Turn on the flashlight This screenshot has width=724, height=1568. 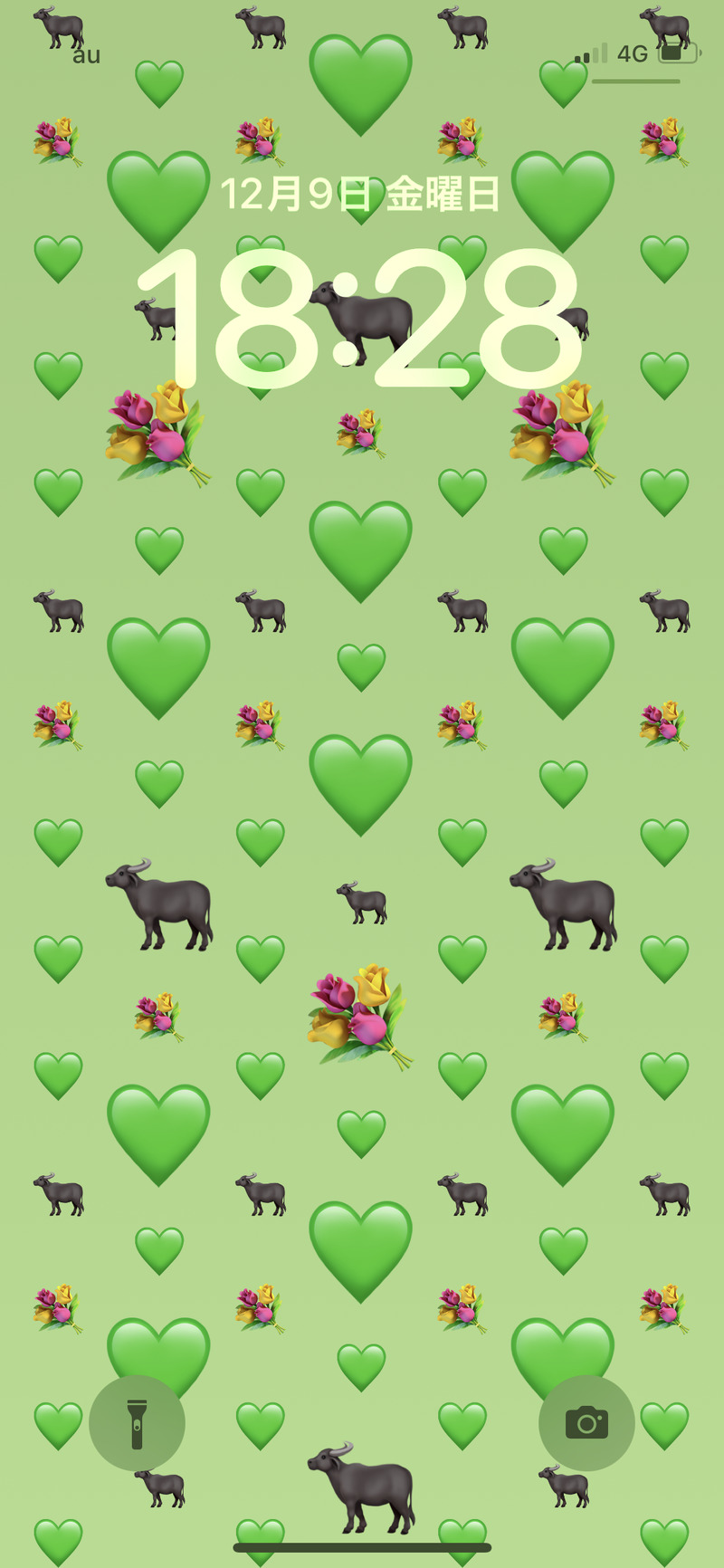137,1423
